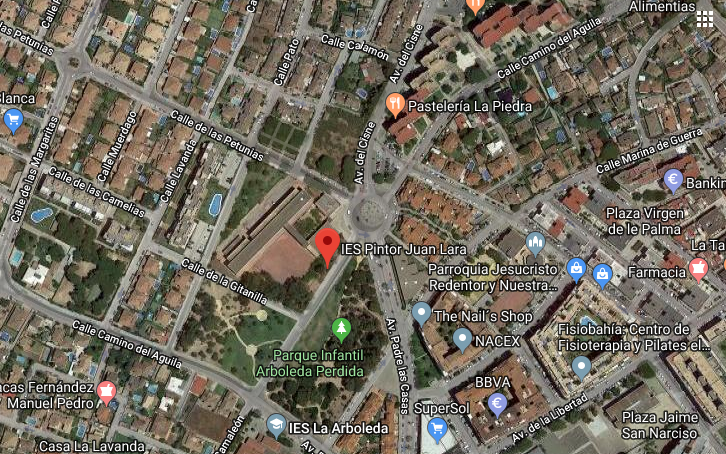Open the Manuel Pedro shop marker

pos(106,391)
